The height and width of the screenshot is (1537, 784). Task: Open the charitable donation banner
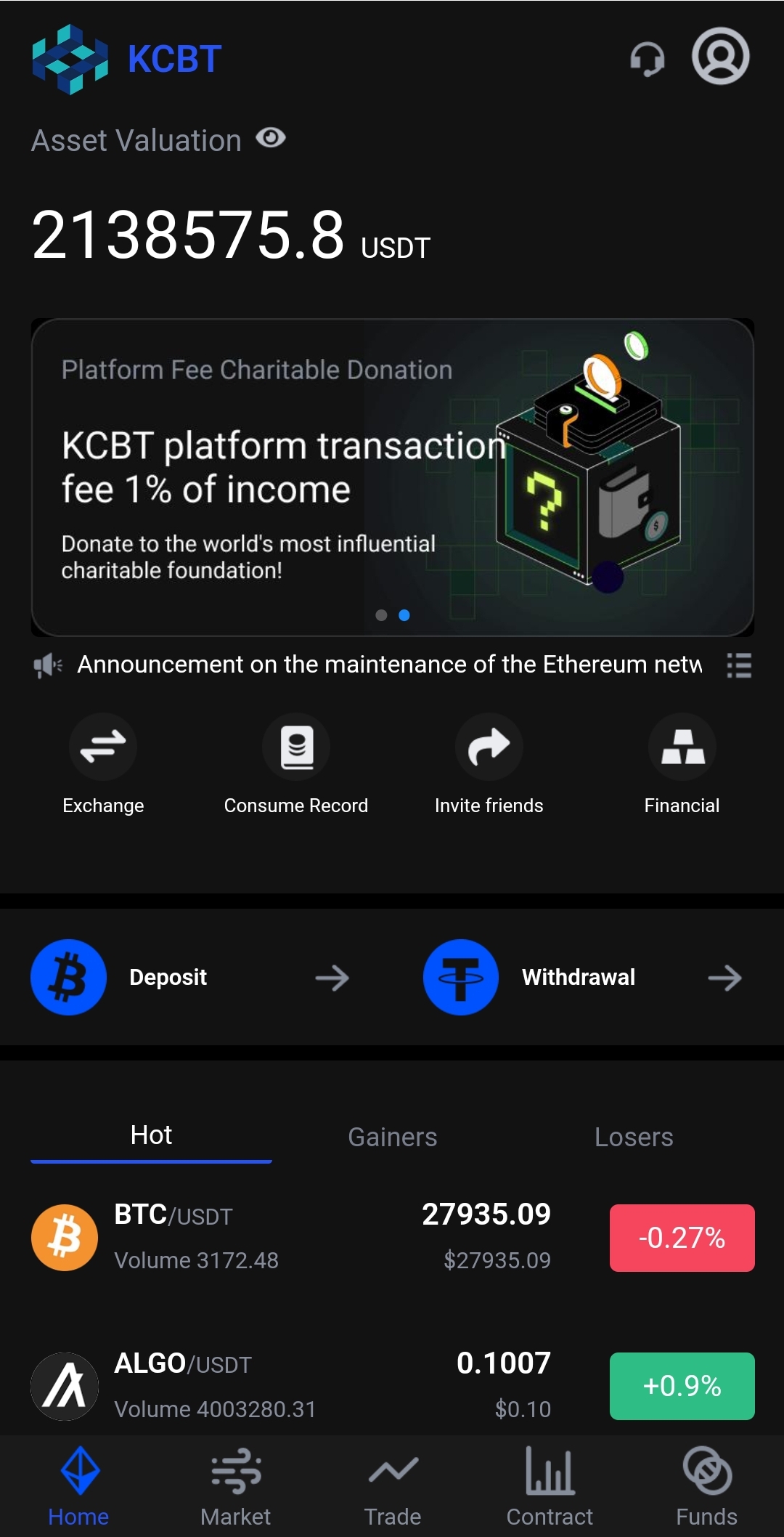point(392,477)
